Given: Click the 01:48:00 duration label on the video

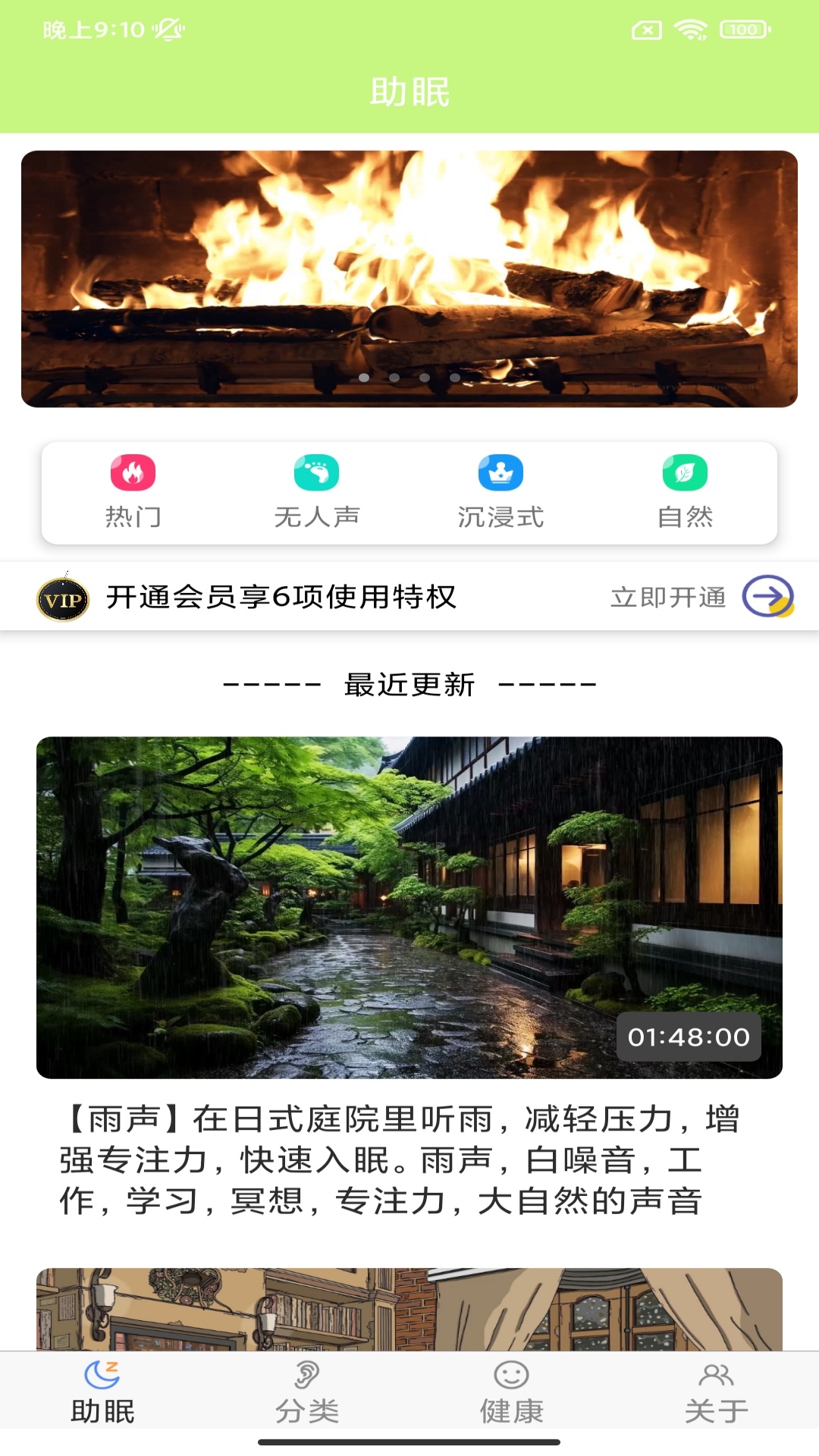Looking at the screenshot, I should click(689, 1036).
